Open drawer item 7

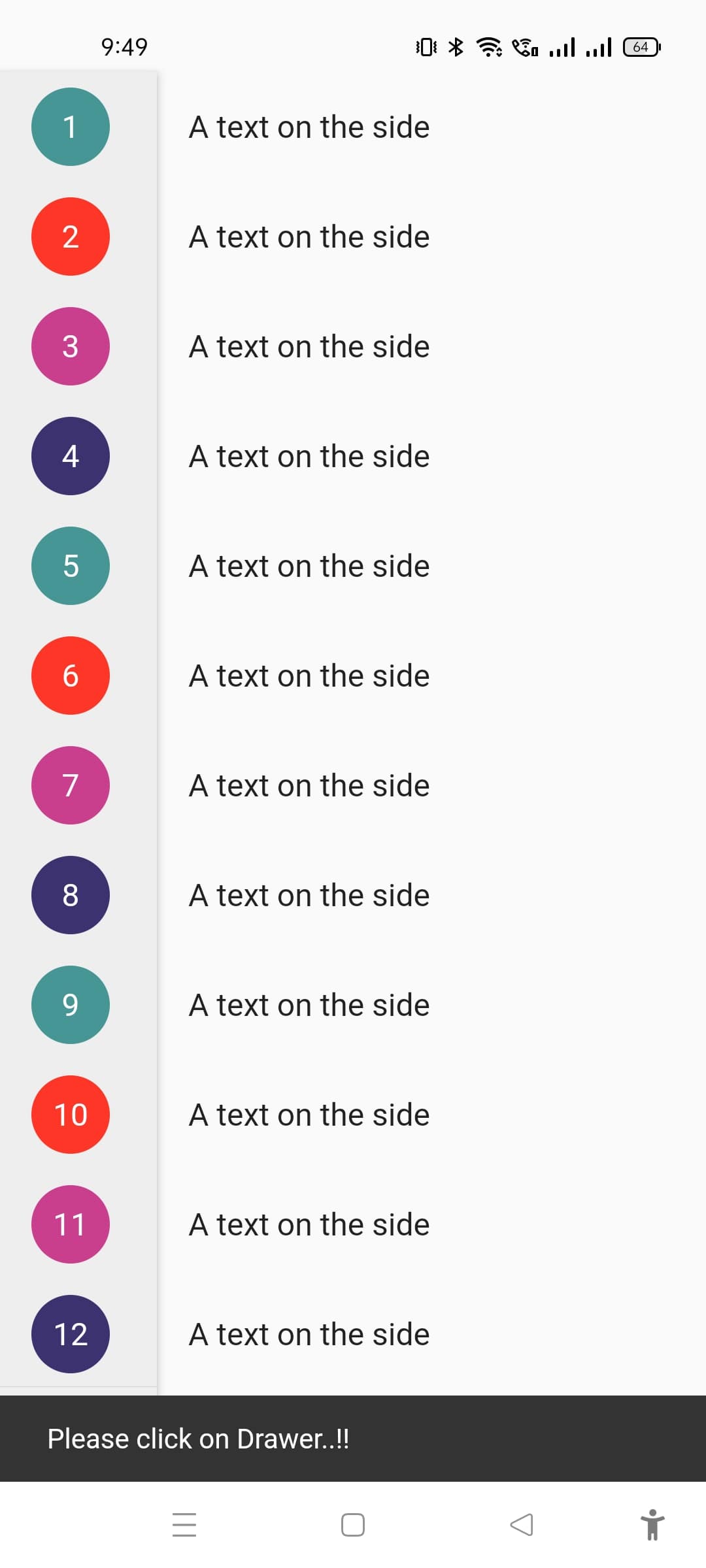[x=71, y=785]
